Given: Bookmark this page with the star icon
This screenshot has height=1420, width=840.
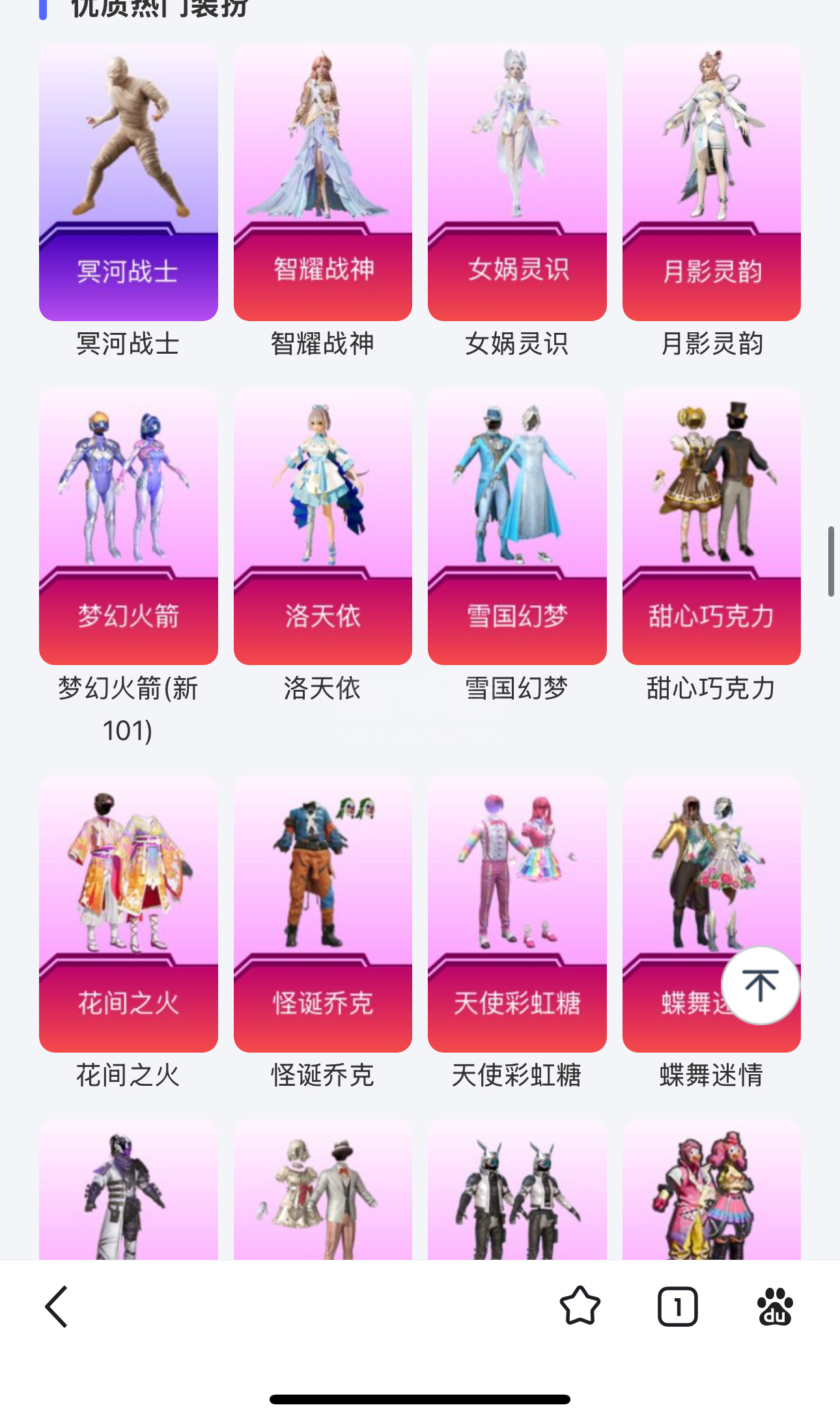Looking at the screenshot, I should (x=580, y=1306).
